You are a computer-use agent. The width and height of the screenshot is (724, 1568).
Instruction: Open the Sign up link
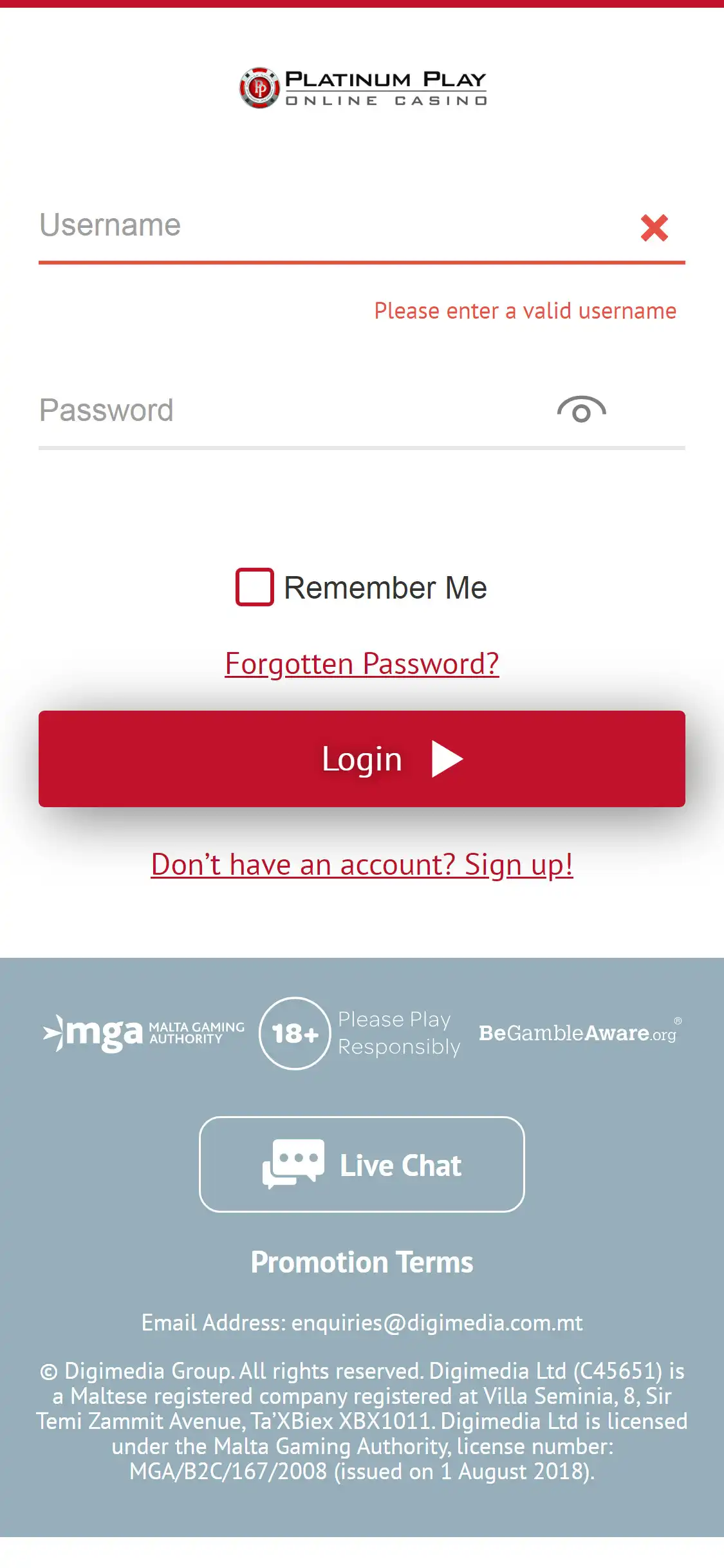[x=362, y=864]
